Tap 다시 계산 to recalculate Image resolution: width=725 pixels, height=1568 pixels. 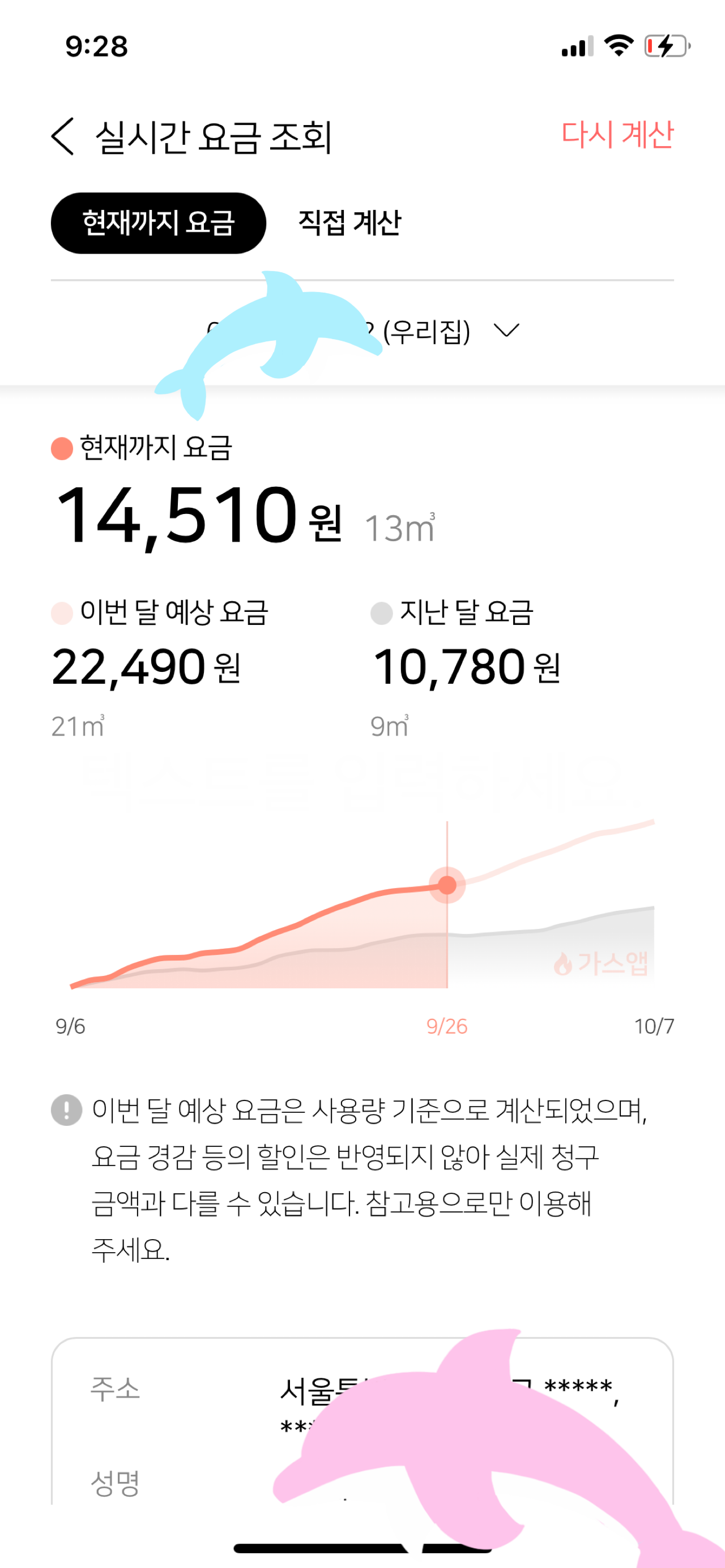[617, 135]
